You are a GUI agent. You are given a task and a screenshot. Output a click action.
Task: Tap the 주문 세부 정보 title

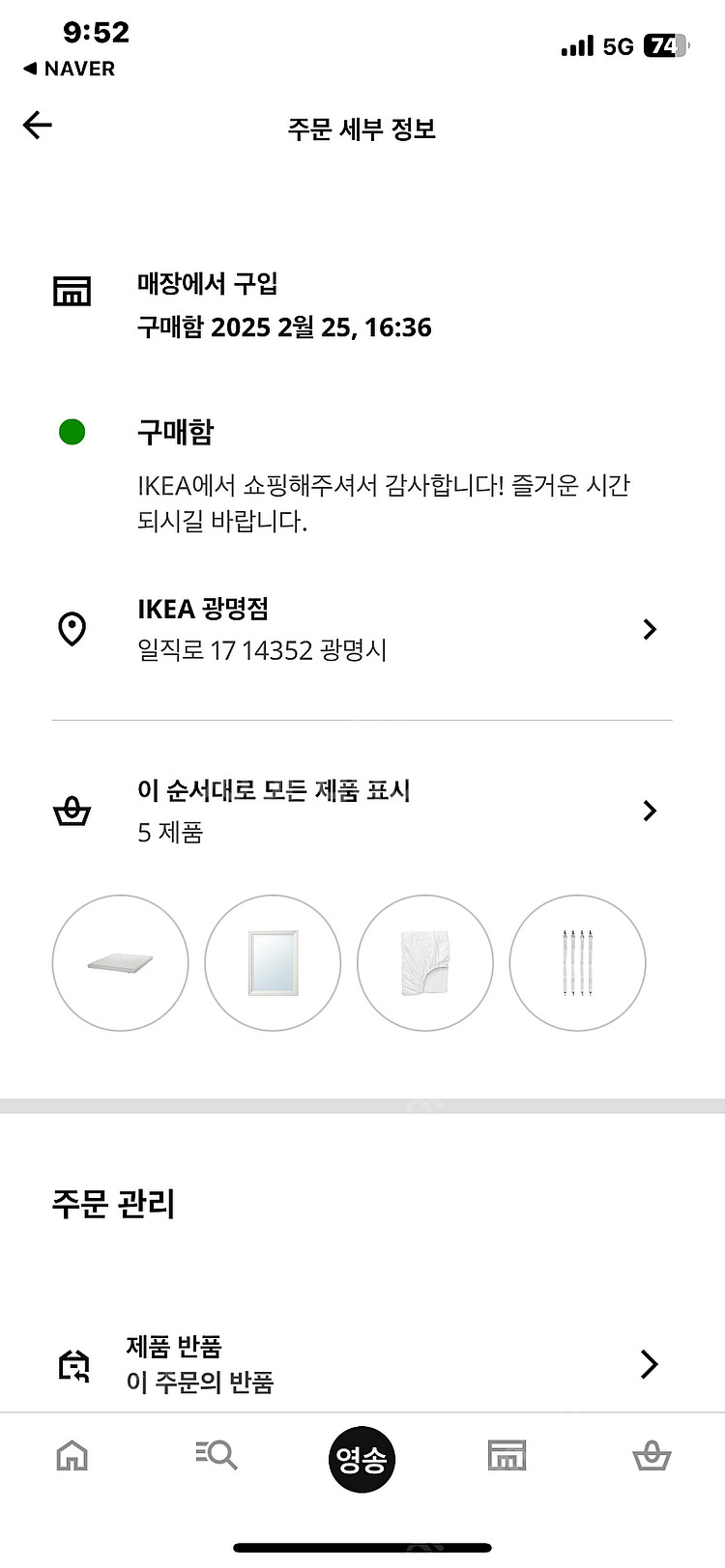362,130
